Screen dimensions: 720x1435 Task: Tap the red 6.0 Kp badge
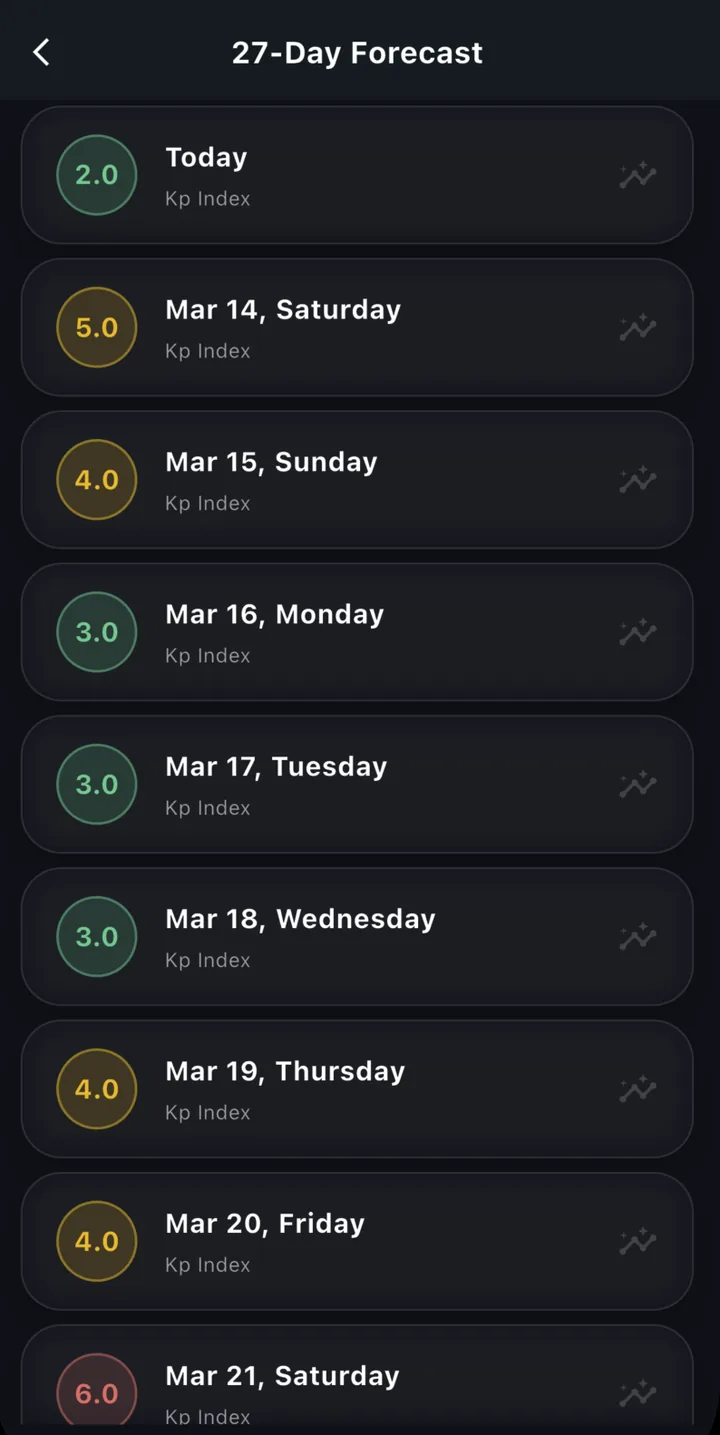tap(96, 1393)
